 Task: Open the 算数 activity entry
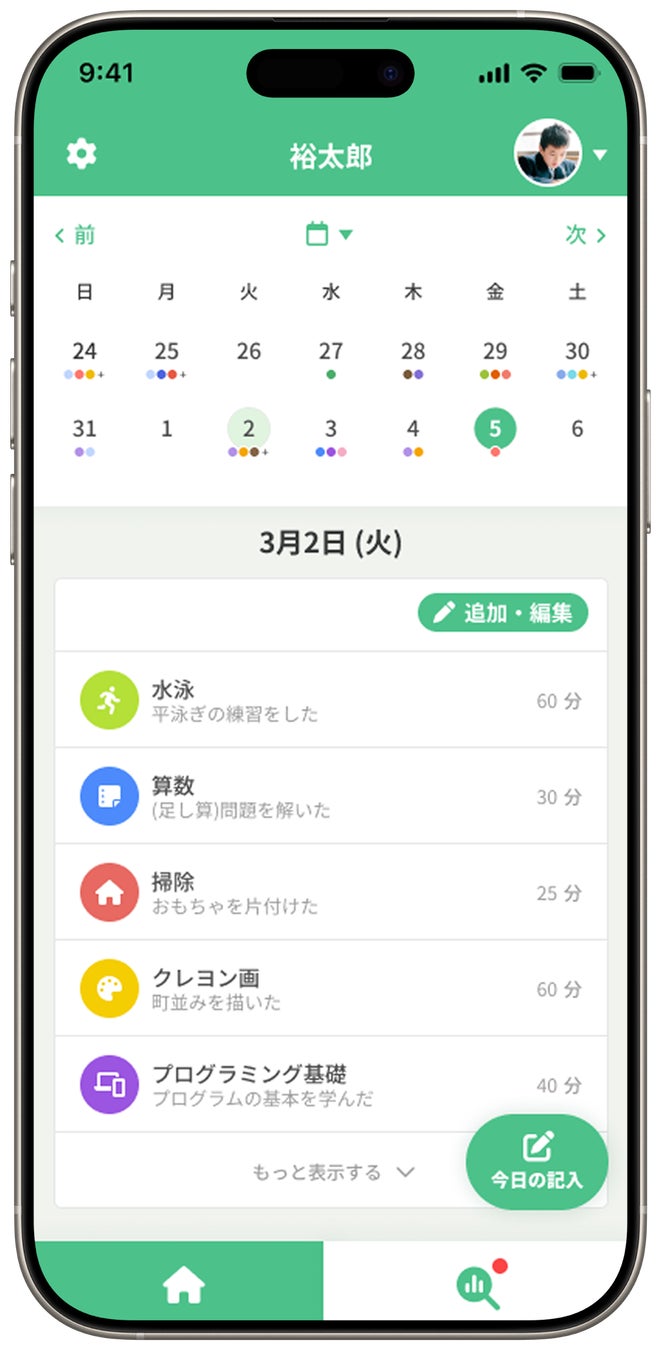(330, 796)
